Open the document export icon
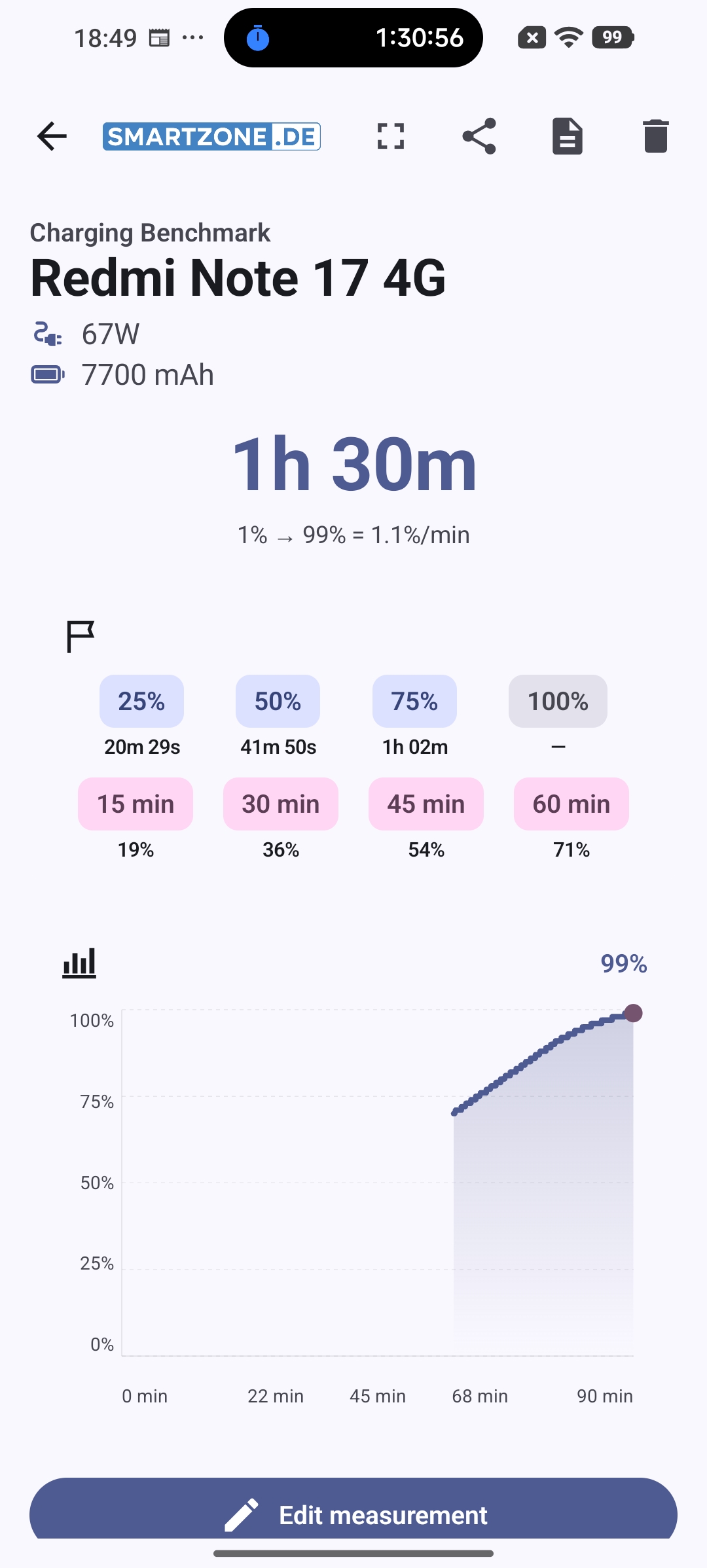 [x=568, y=136]
